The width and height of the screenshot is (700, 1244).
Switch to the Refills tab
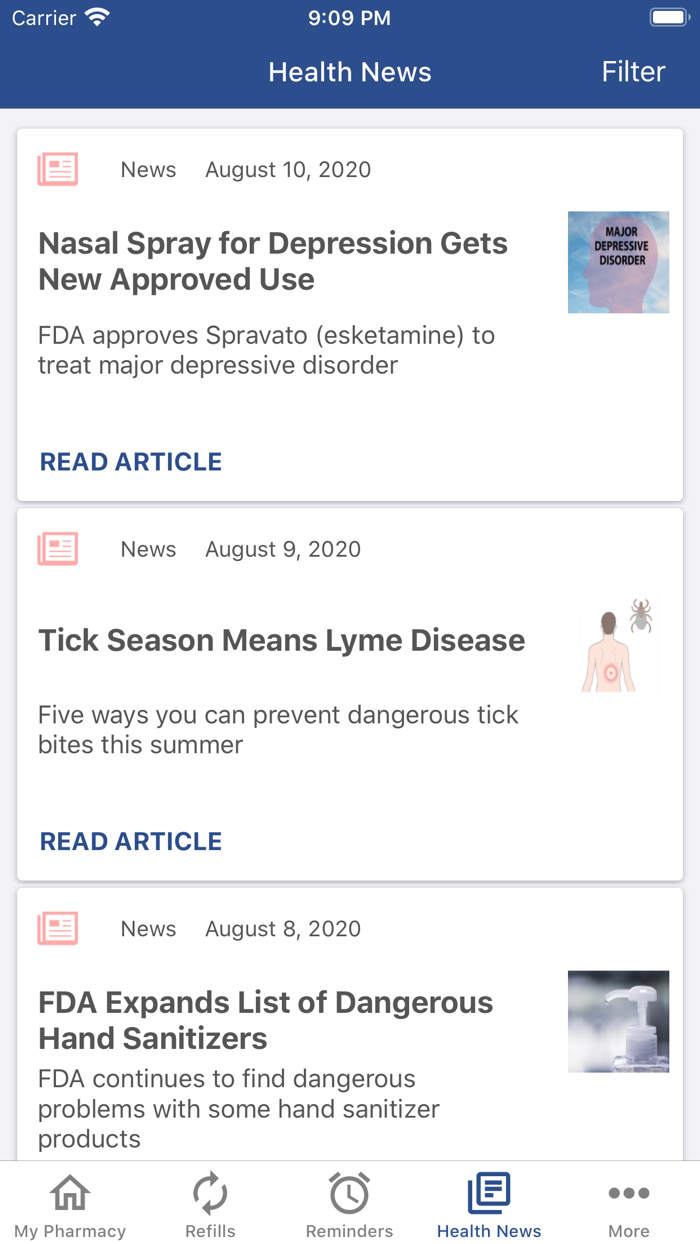pos(210,1206)
